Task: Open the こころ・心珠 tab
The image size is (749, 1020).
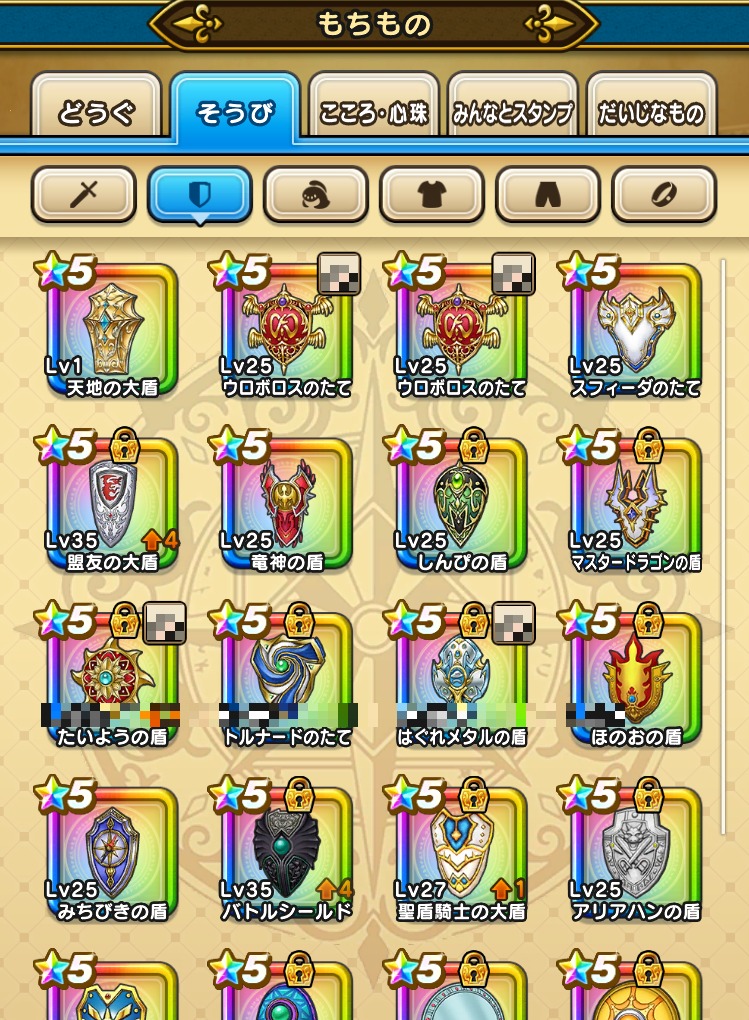Action: tap(374, 112)
